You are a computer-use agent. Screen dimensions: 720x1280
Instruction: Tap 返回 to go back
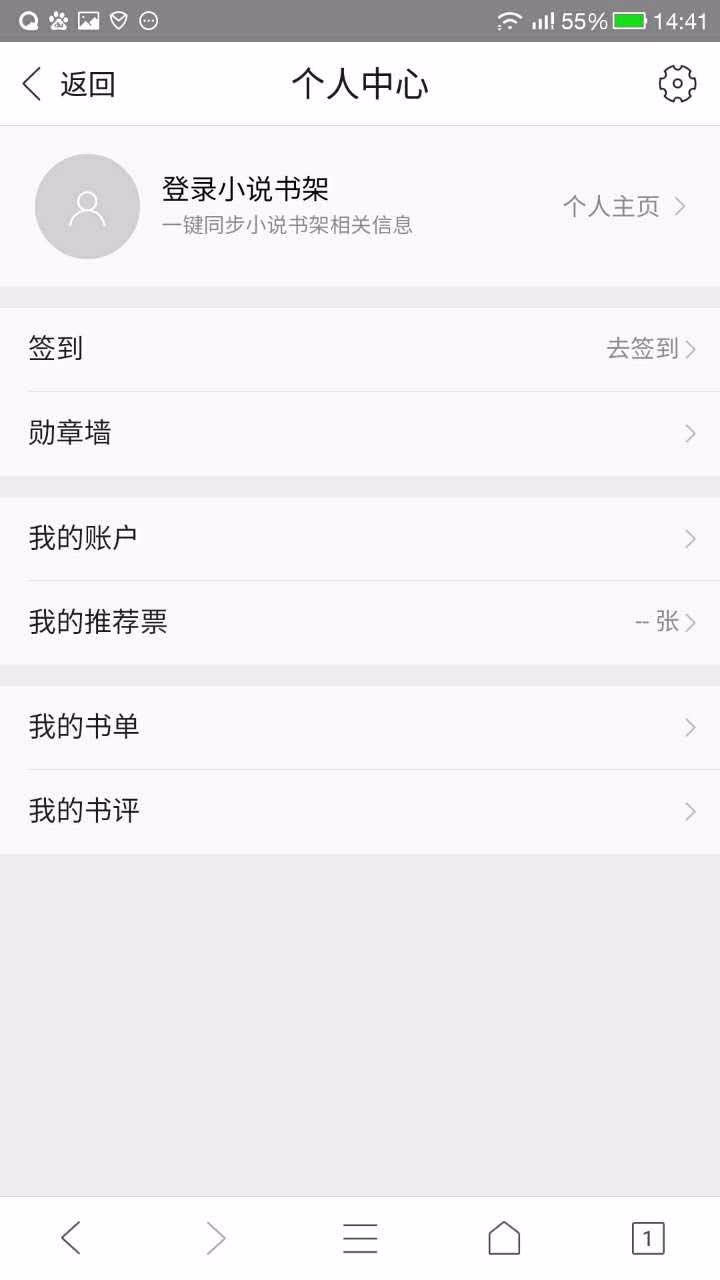coord(68,84)
